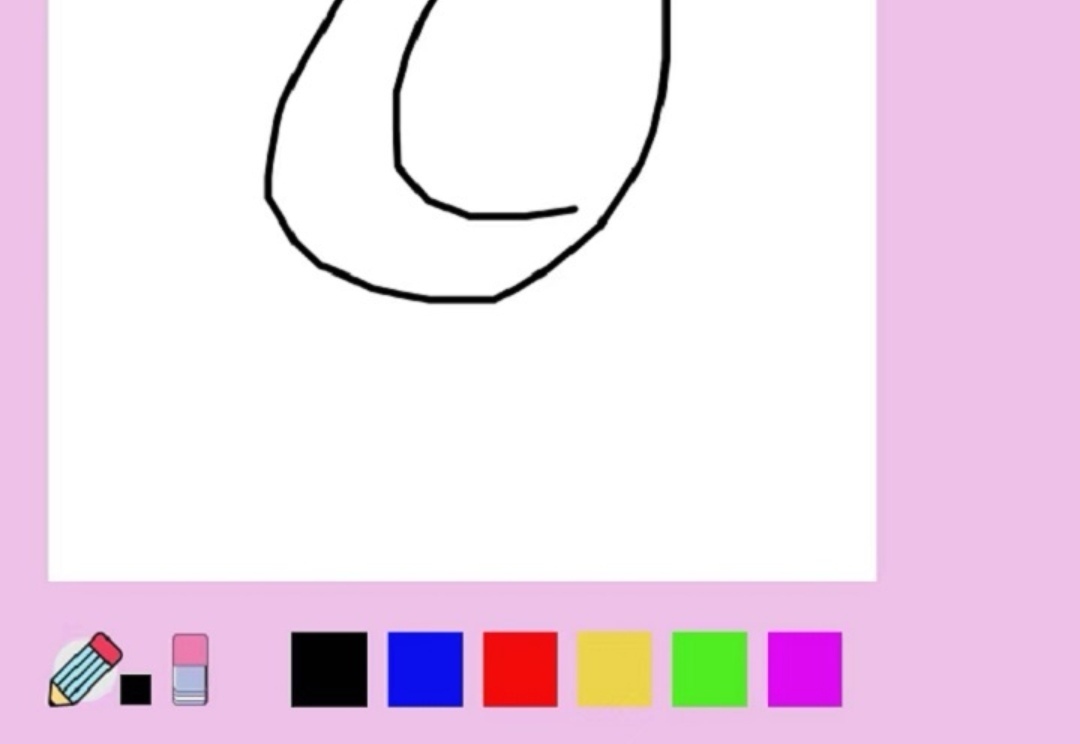
Task: Choose the green color swatch
Action: [x=709, y=669]
